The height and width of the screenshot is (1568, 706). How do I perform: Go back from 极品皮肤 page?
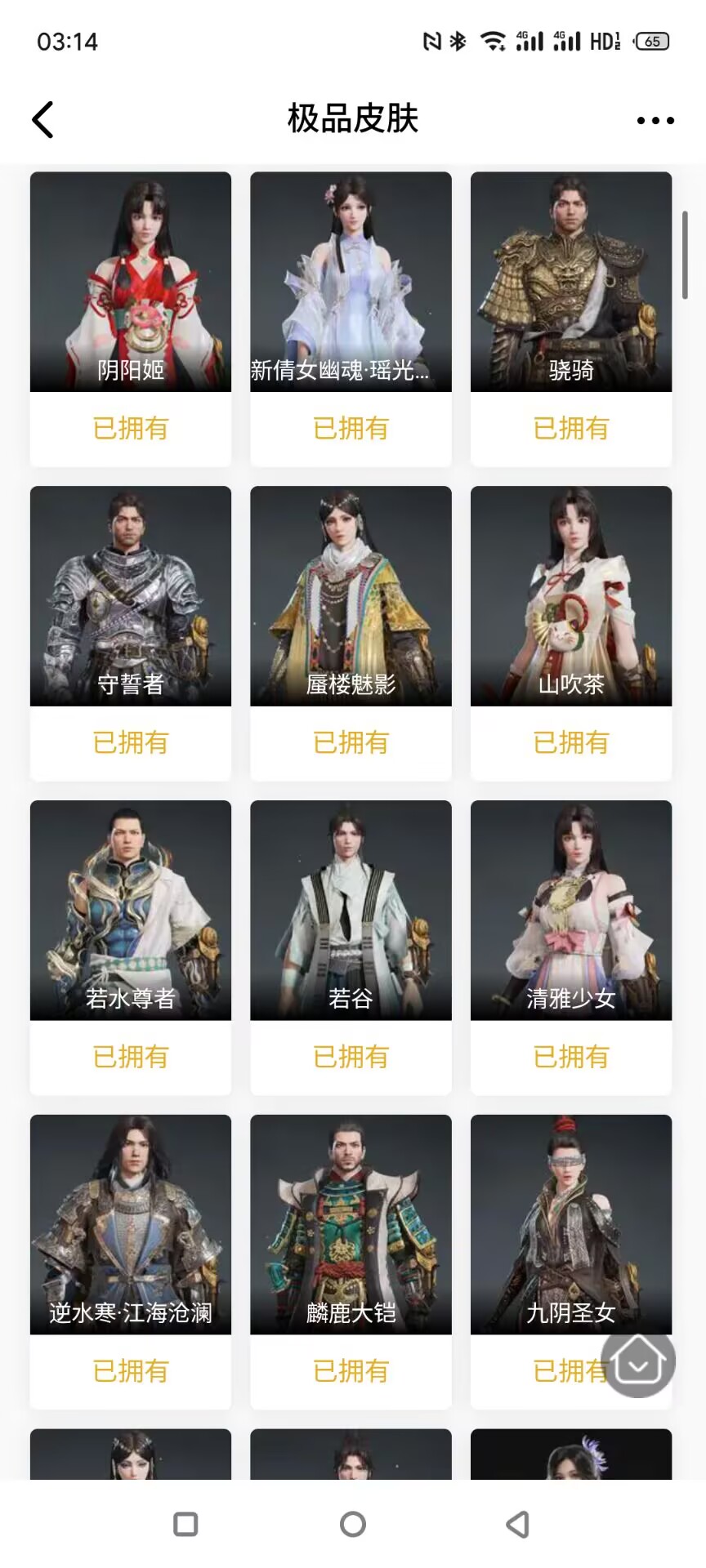point(43,120)
